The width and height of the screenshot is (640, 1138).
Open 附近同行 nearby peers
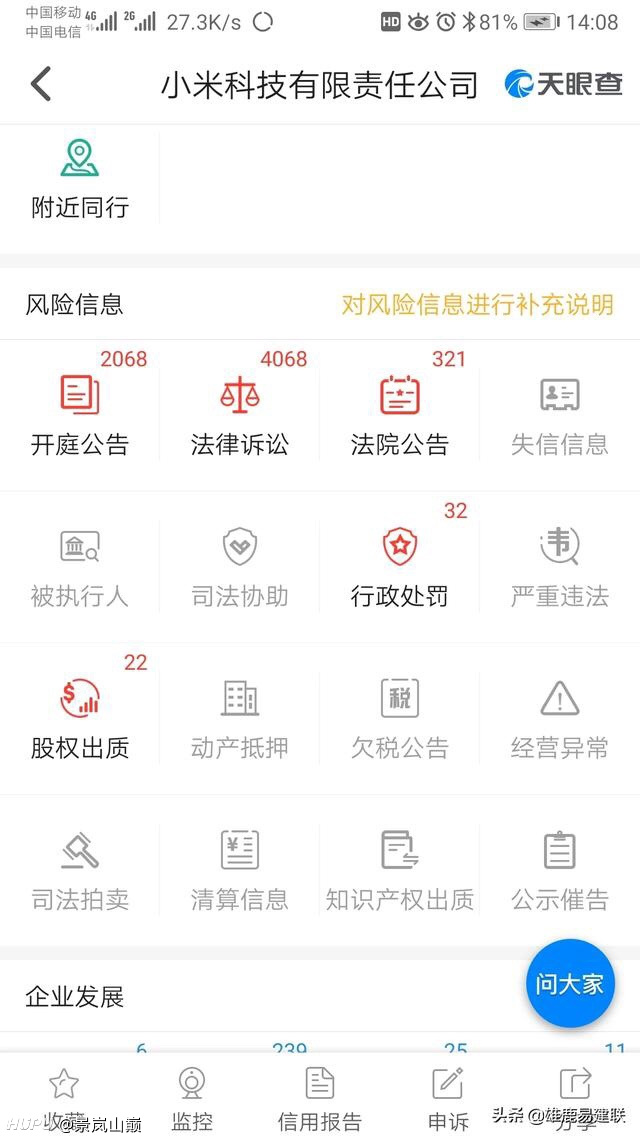[80, 180]
